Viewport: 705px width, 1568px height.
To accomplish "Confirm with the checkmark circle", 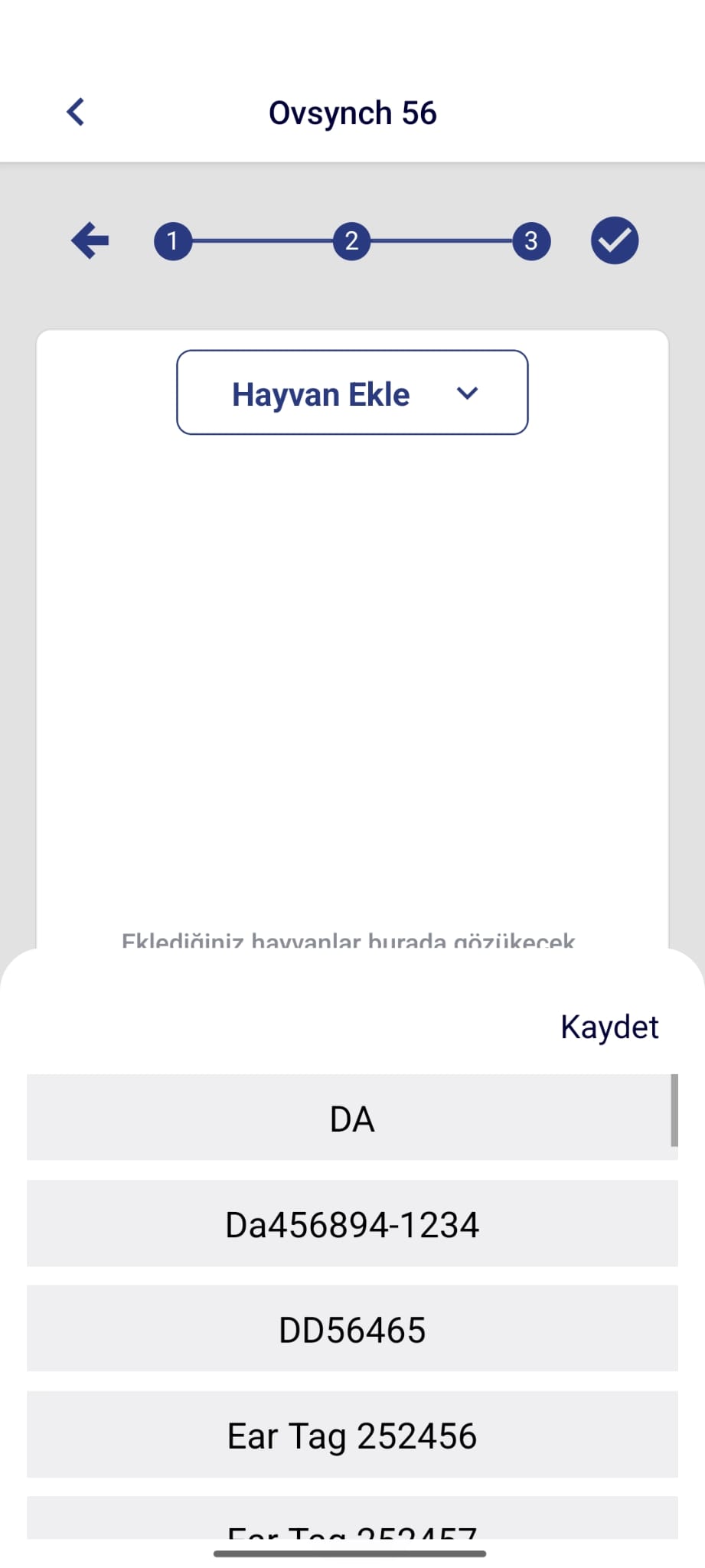I will [614, 241].
